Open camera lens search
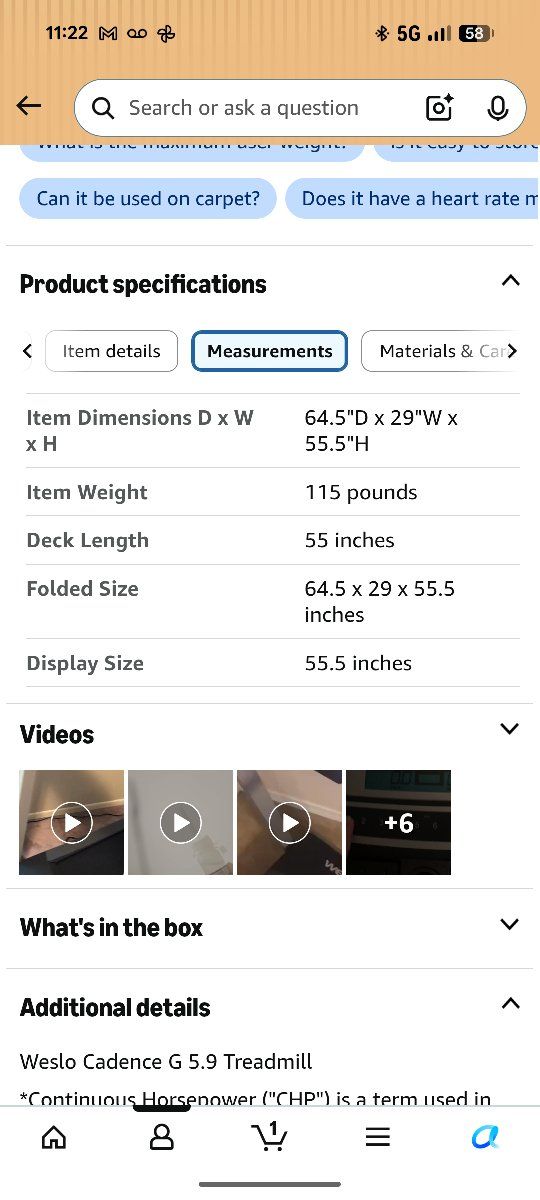 [x=440, y=108]
